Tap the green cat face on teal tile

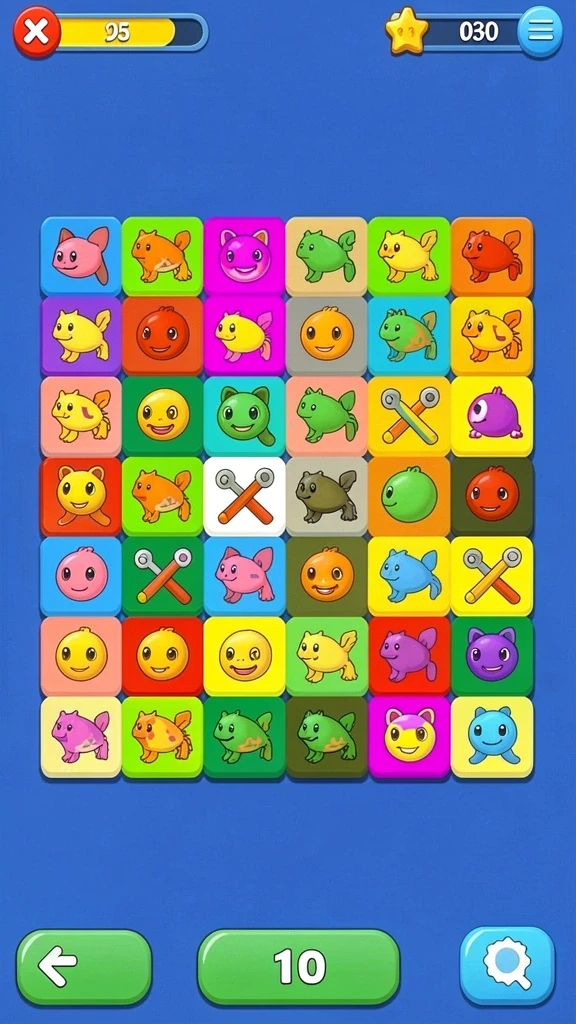tap(245, 417)
